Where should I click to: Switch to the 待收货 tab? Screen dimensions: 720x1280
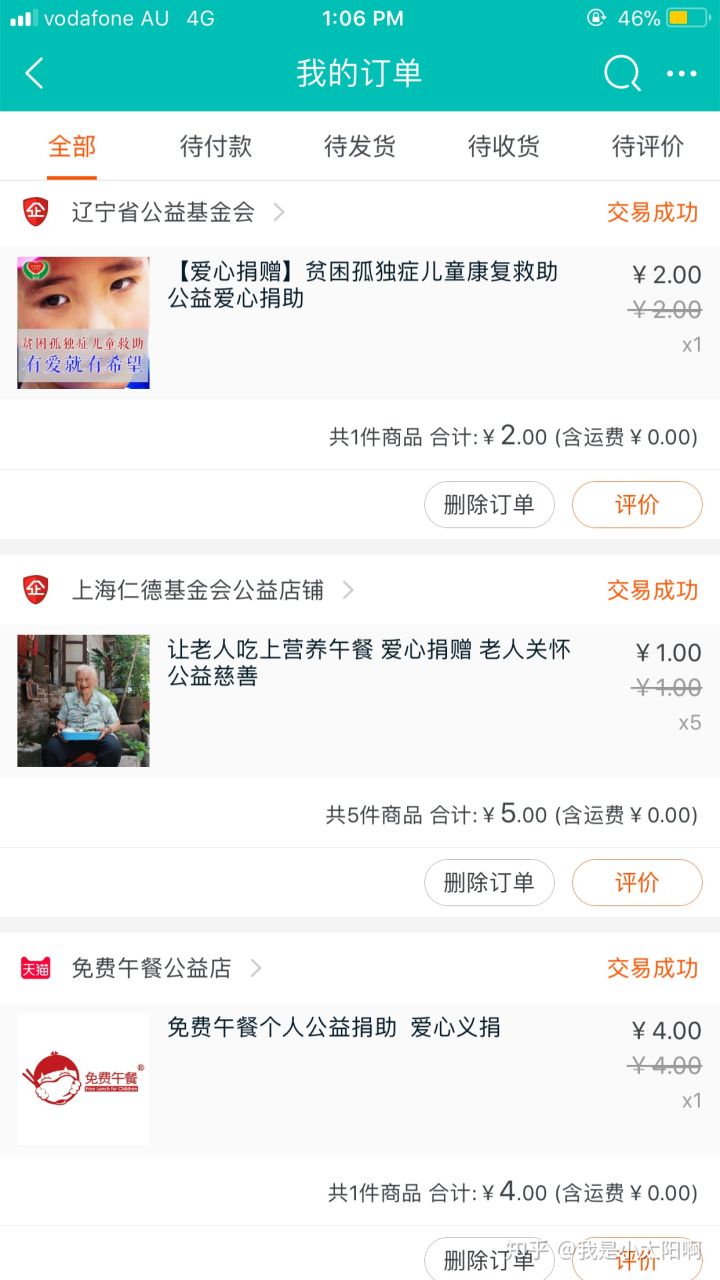pos(504,147)
